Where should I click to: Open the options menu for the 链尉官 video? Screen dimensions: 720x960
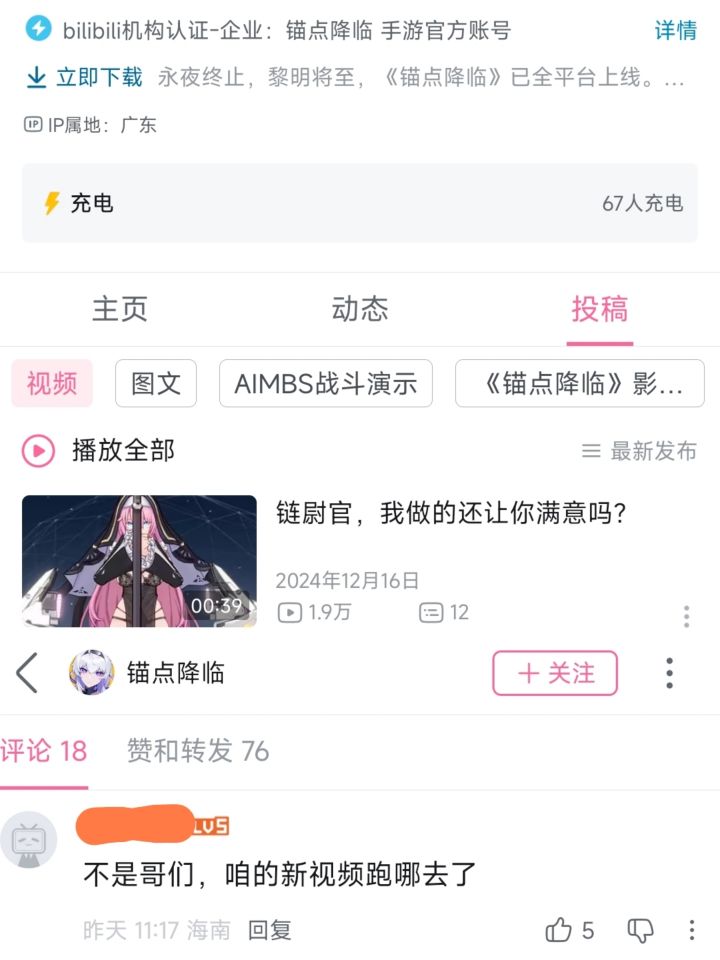(686, 617)
